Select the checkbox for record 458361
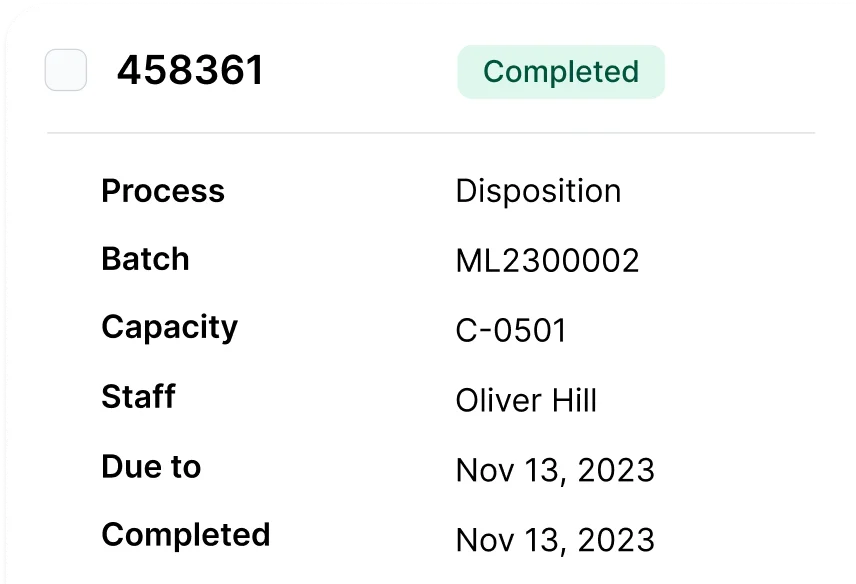The width and height of the screenshot is (856, 584). tap(66, 71)
